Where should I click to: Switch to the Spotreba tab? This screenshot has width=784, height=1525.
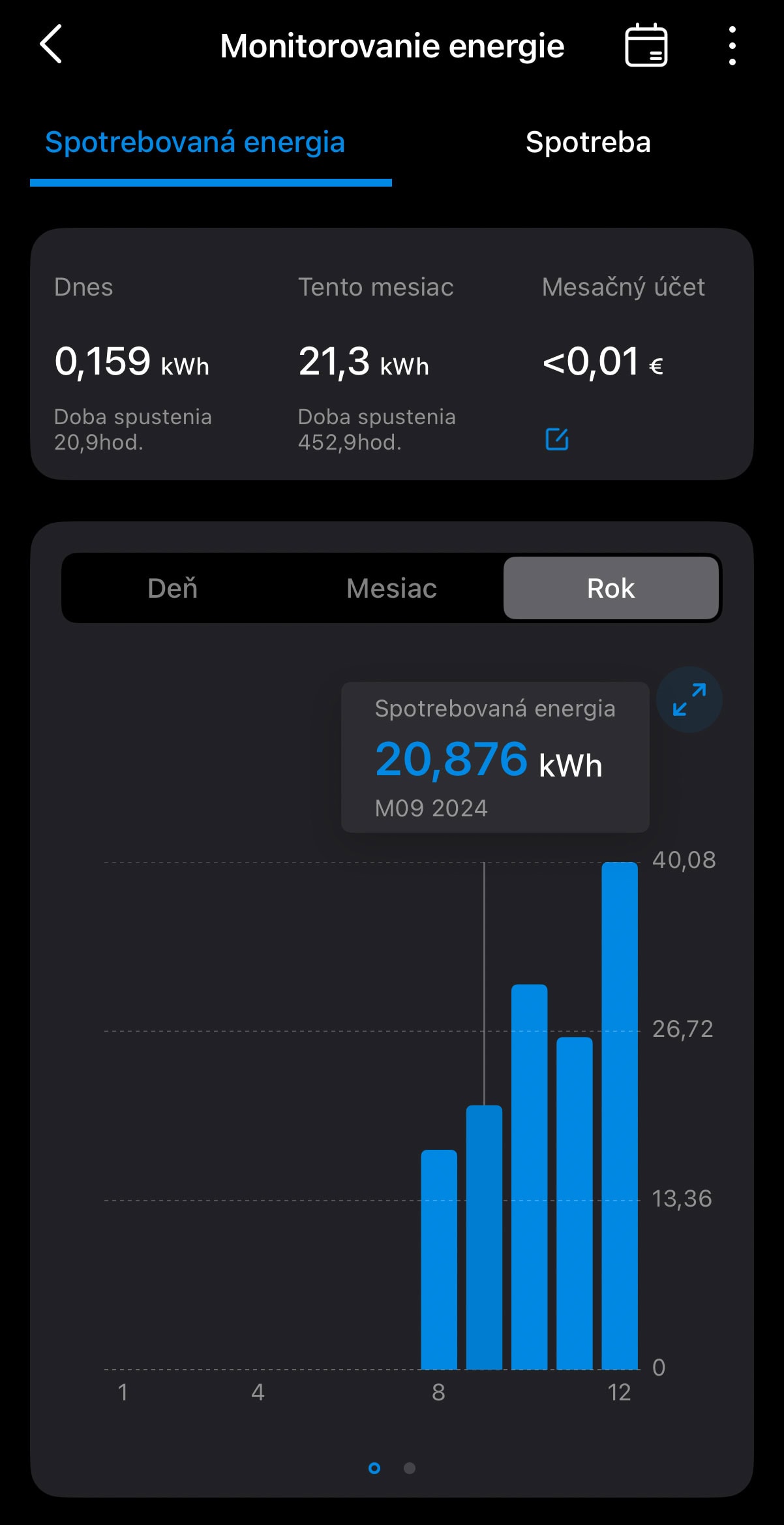coord(588,142)
